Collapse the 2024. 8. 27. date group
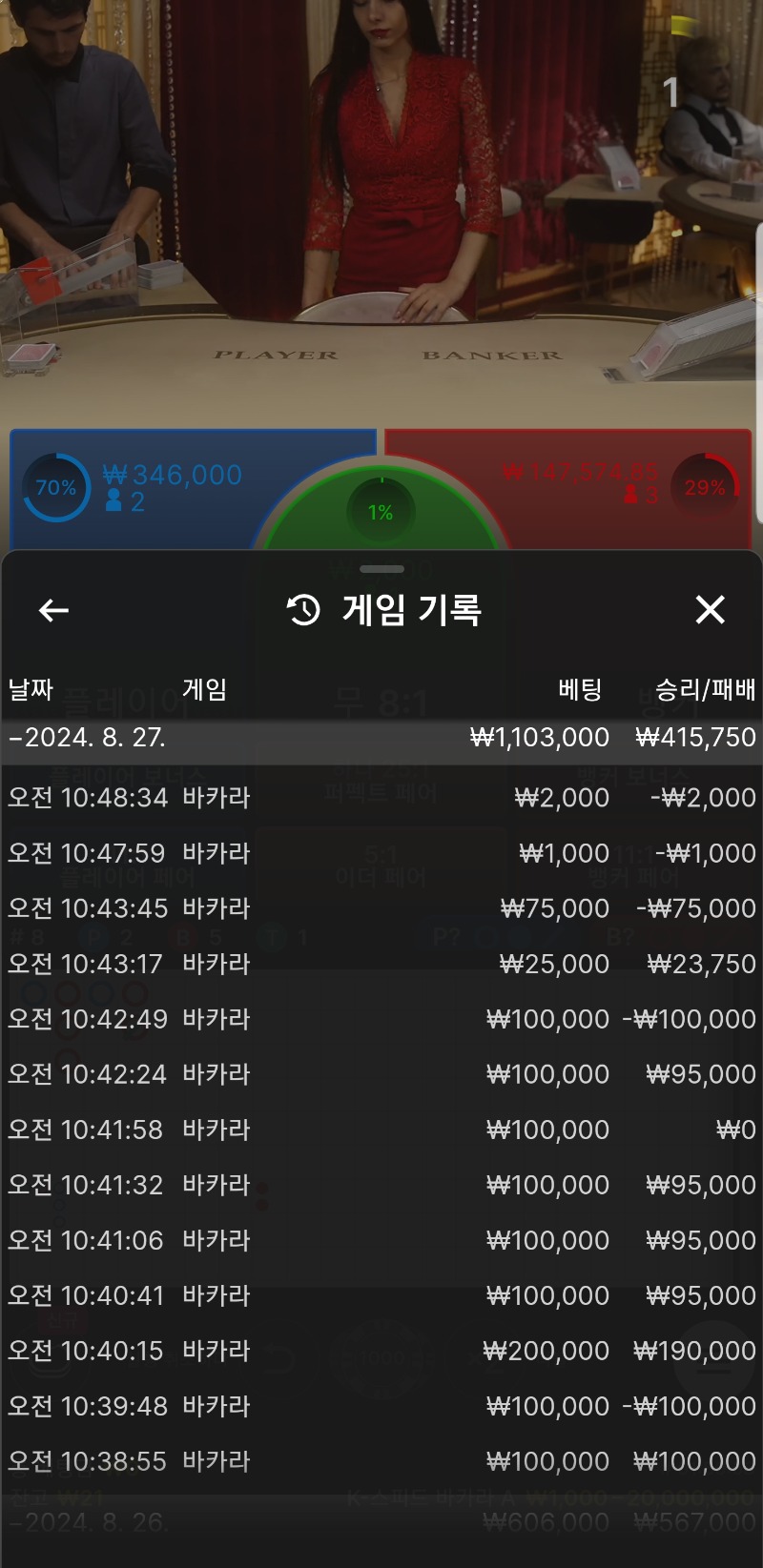 tap(381, 738)
